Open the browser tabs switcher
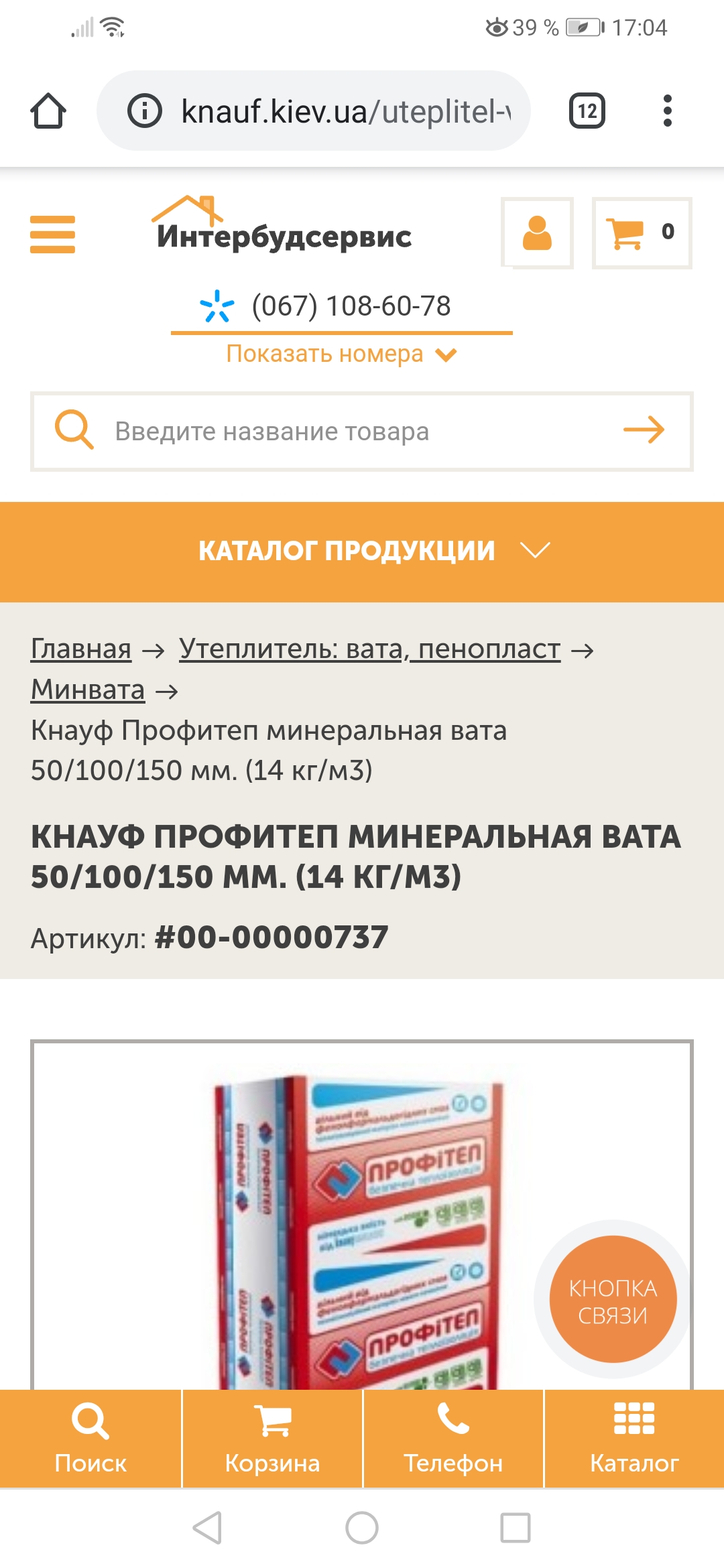The width and height of the screenshot is (724, 1568). pyautogui.click(x=587, y=111)
